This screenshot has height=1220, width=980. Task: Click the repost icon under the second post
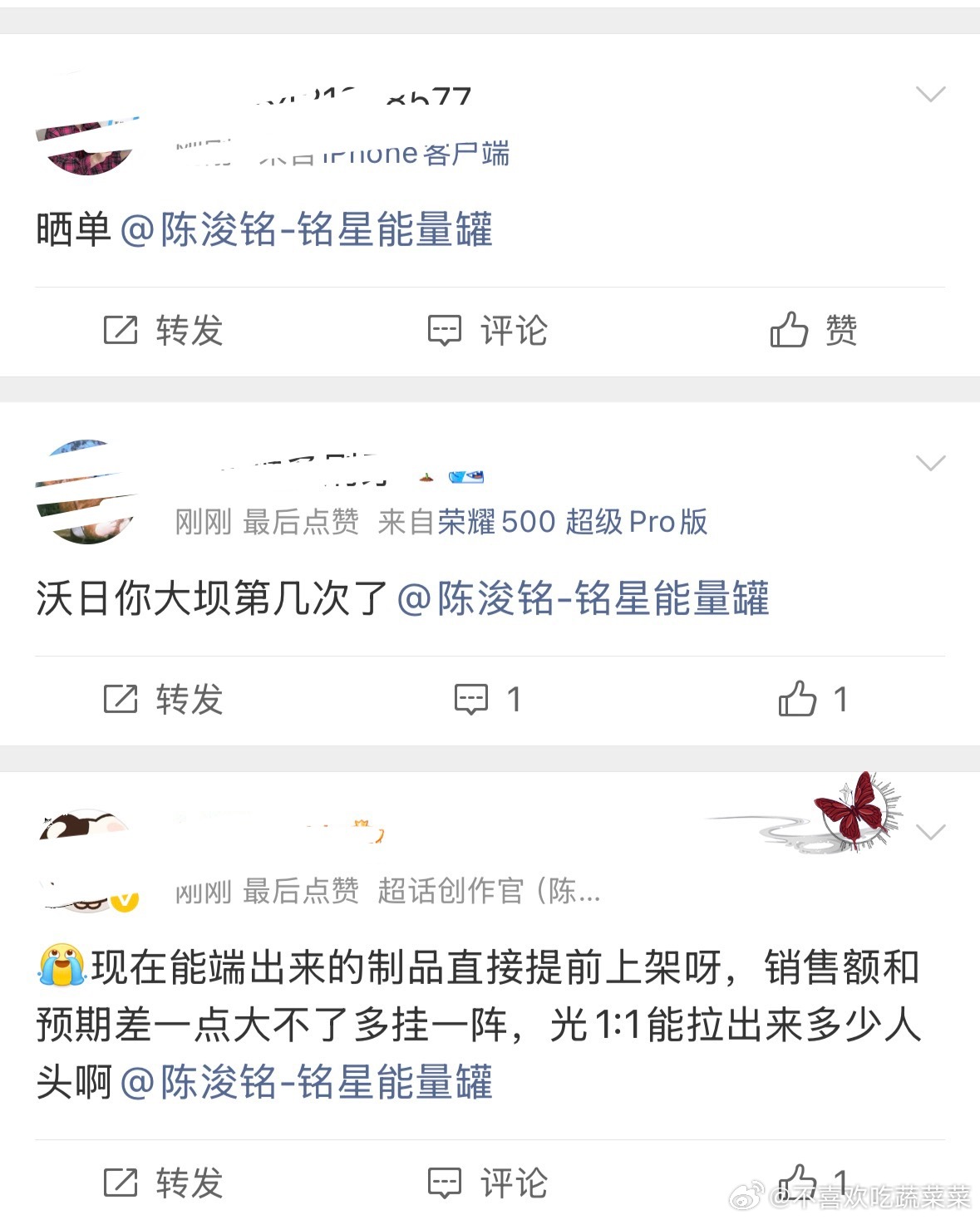click(x=121, y=699)
